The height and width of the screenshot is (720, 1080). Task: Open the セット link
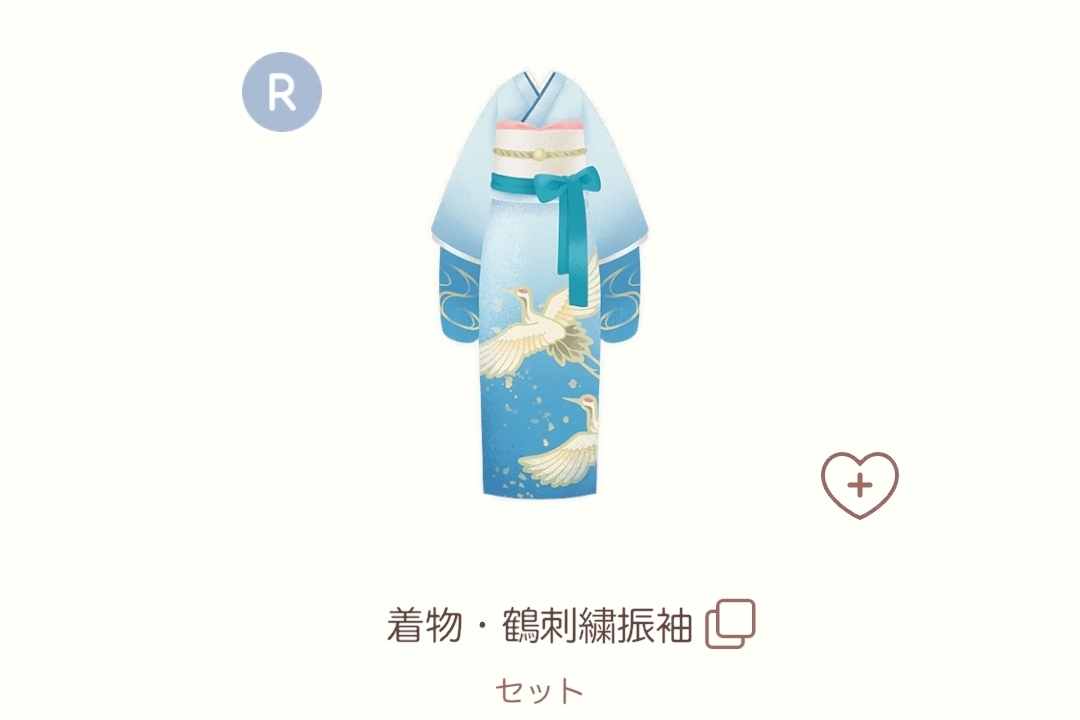539,691
